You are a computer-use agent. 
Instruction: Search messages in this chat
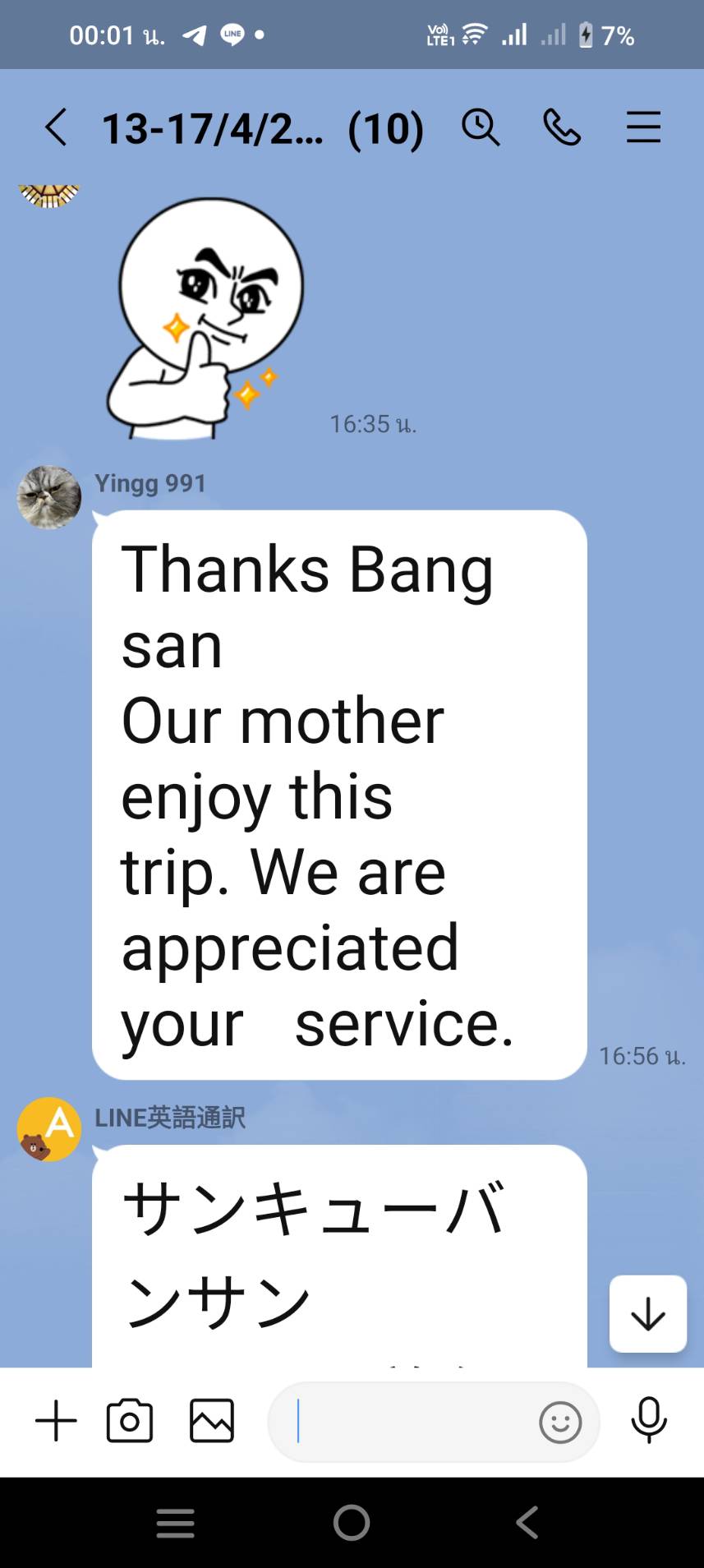[x=481, y=127]
